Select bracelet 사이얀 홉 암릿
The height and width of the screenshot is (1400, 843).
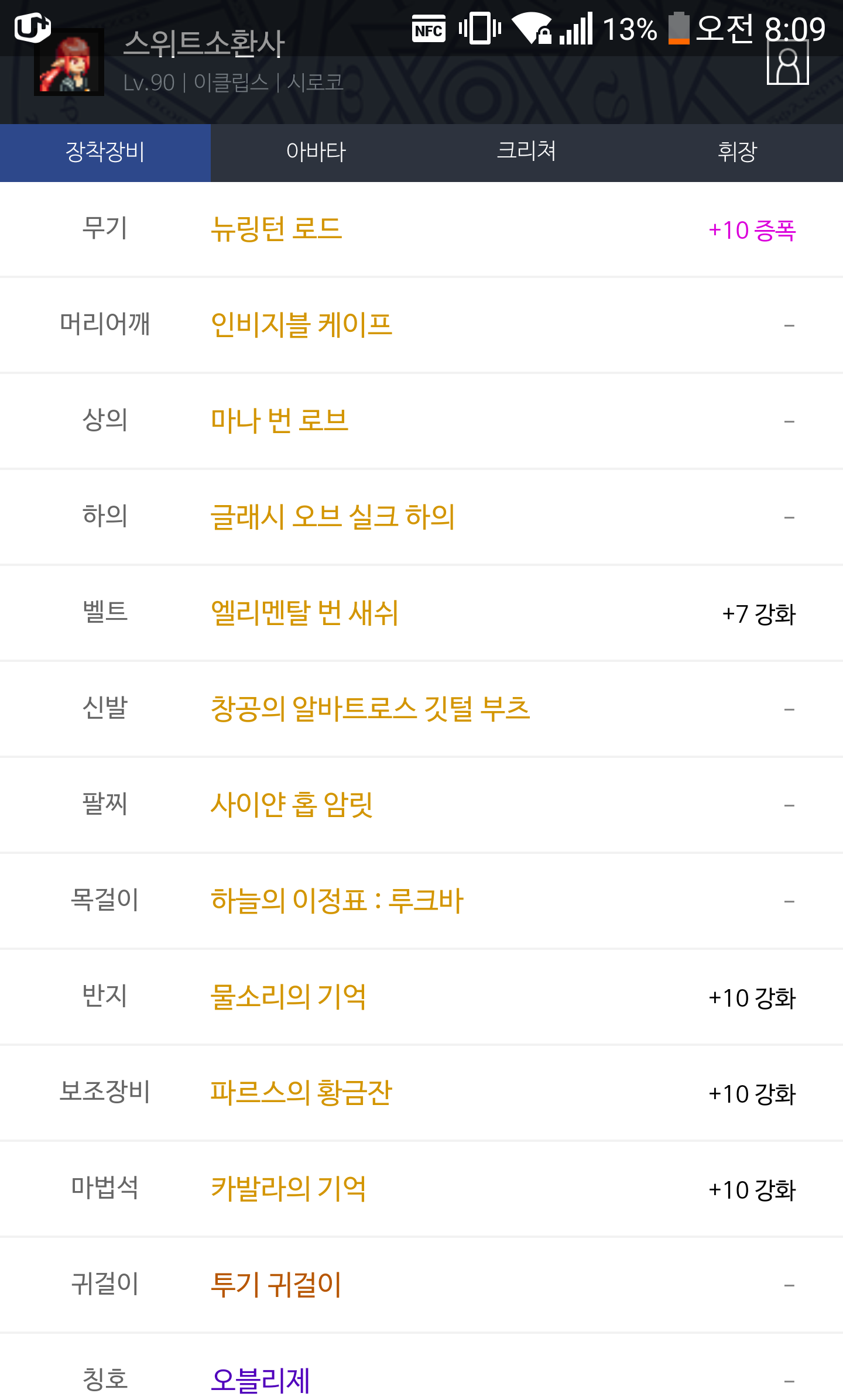click(292, 805)
